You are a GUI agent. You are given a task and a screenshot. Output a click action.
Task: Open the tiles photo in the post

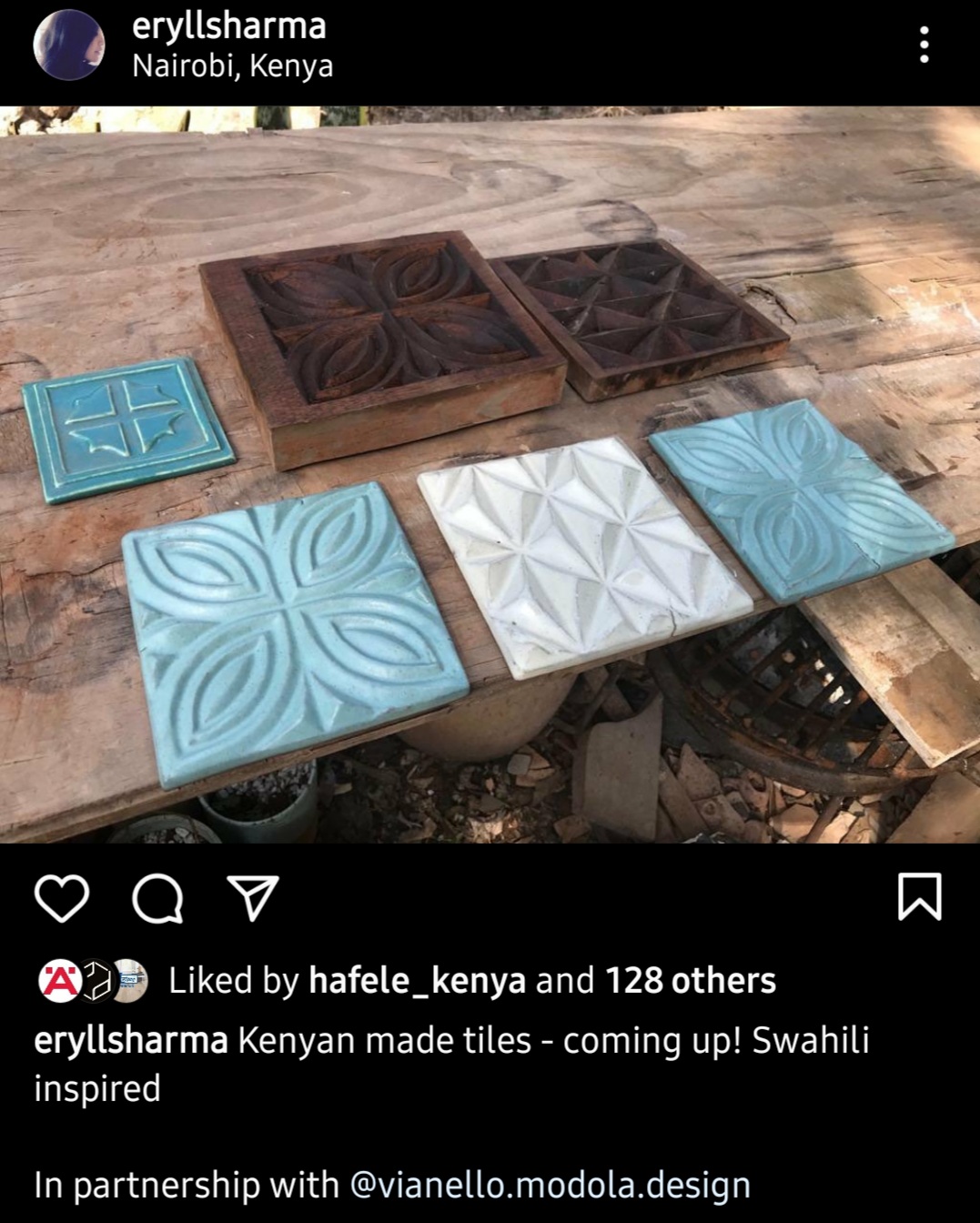tap(490, 473)
